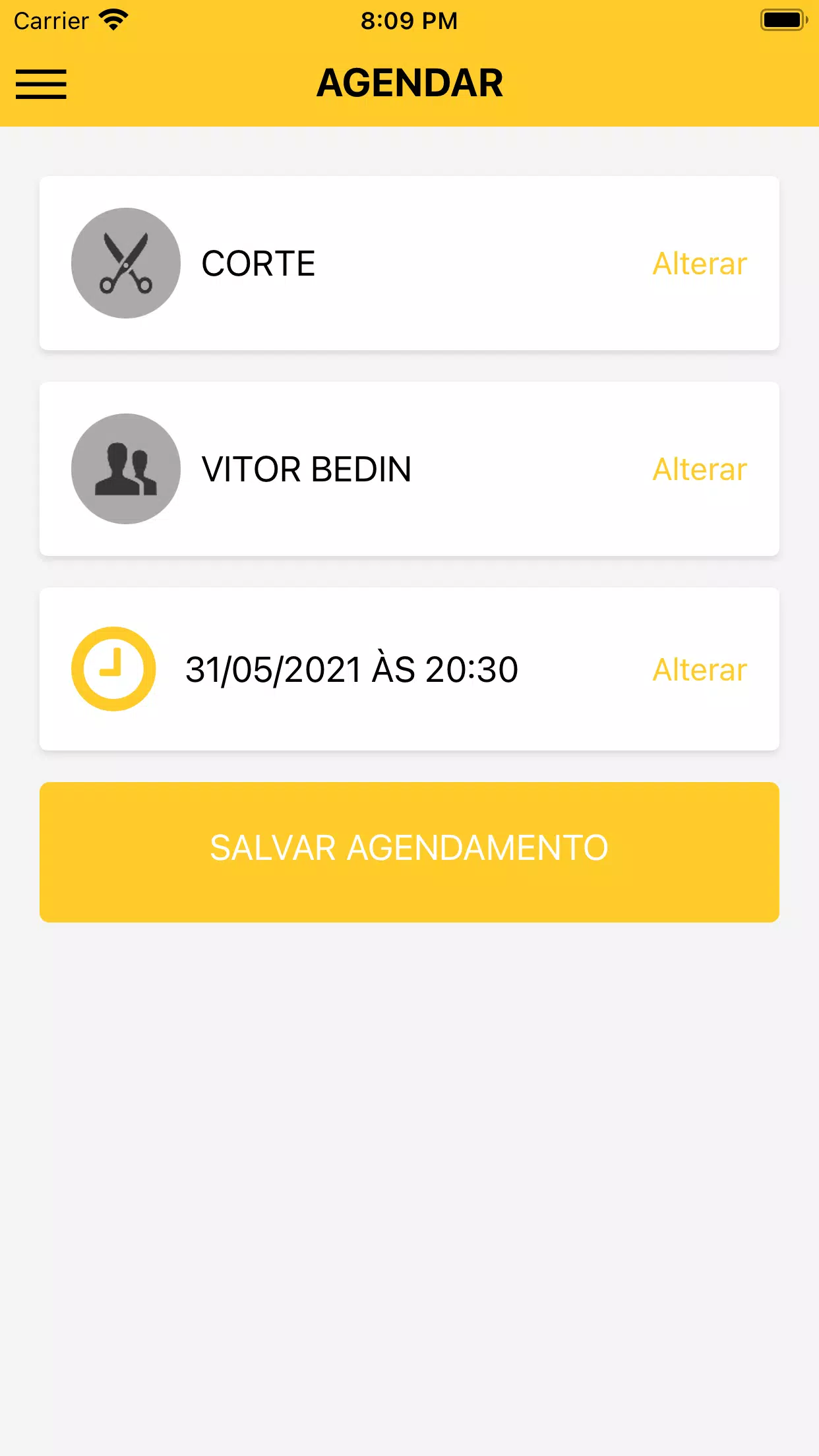Click the CORTE service name text
The width and height of the screenshot is (819, 1456).
[x=258, y=263]
